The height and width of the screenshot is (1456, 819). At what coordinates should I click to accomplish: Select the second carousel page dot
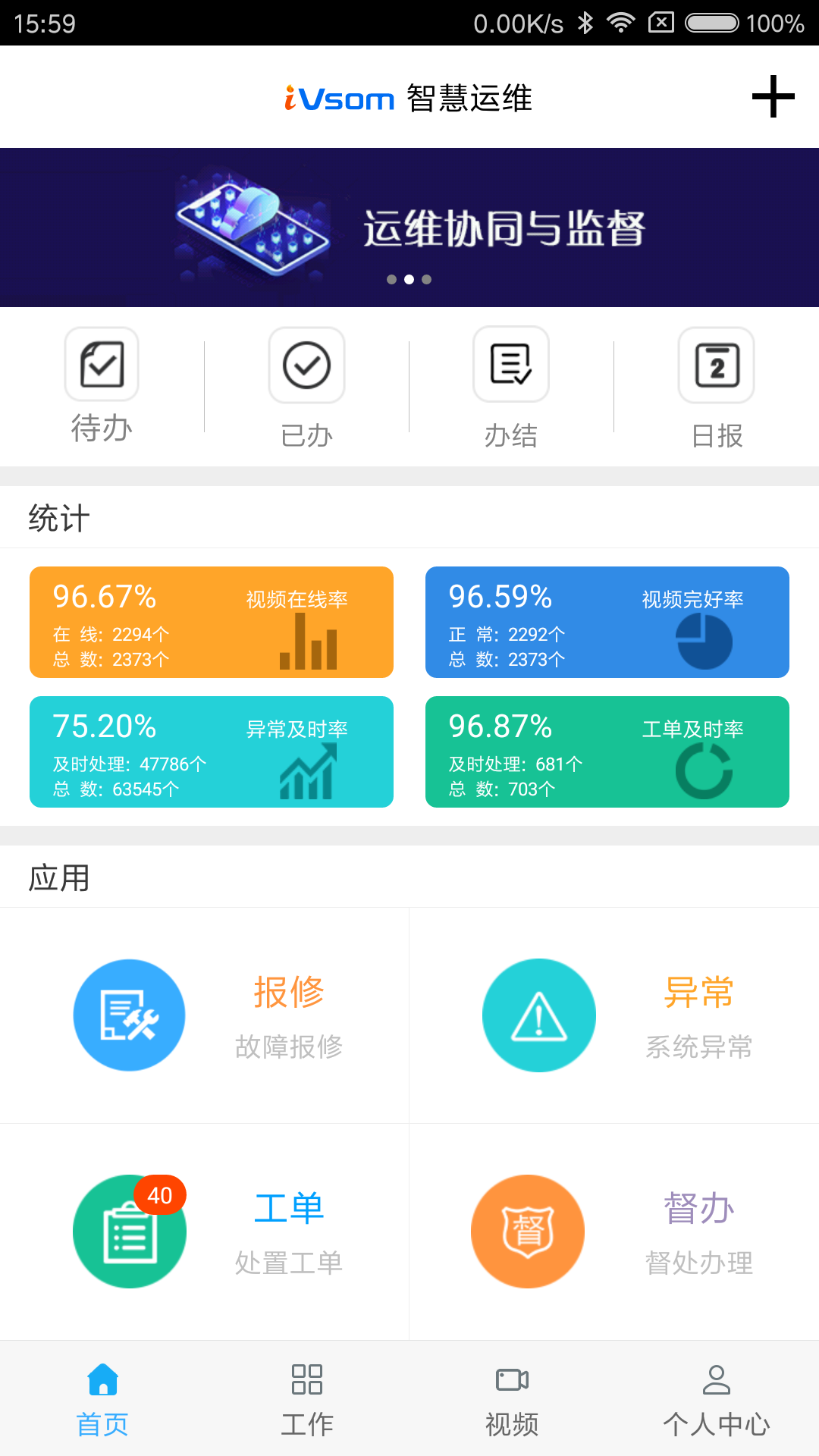(409, 279)
